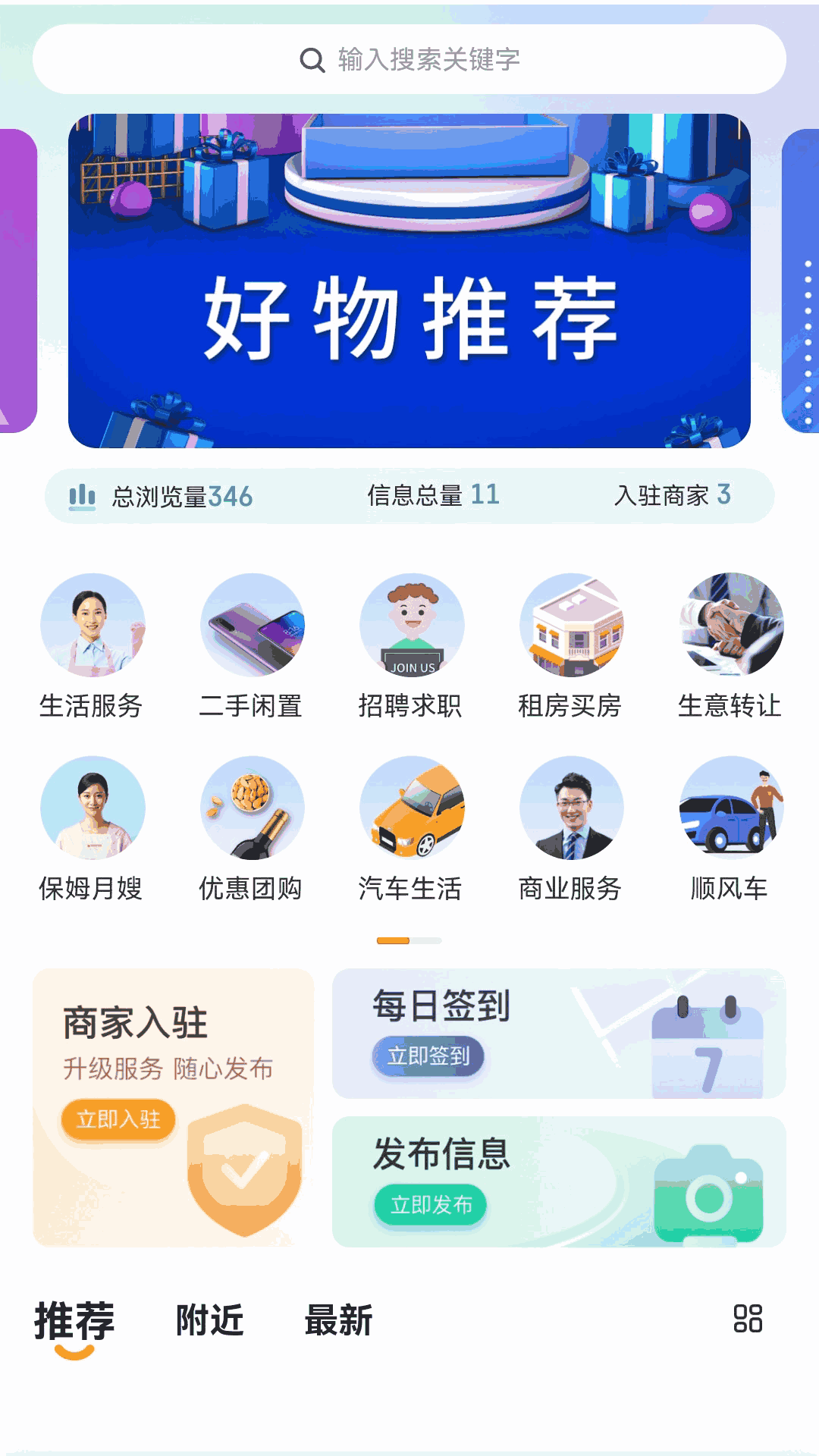Tap the 租房买房 category icon
Image resolution: width=819 pixels, height=1456 pixels.
click(570, 627)
